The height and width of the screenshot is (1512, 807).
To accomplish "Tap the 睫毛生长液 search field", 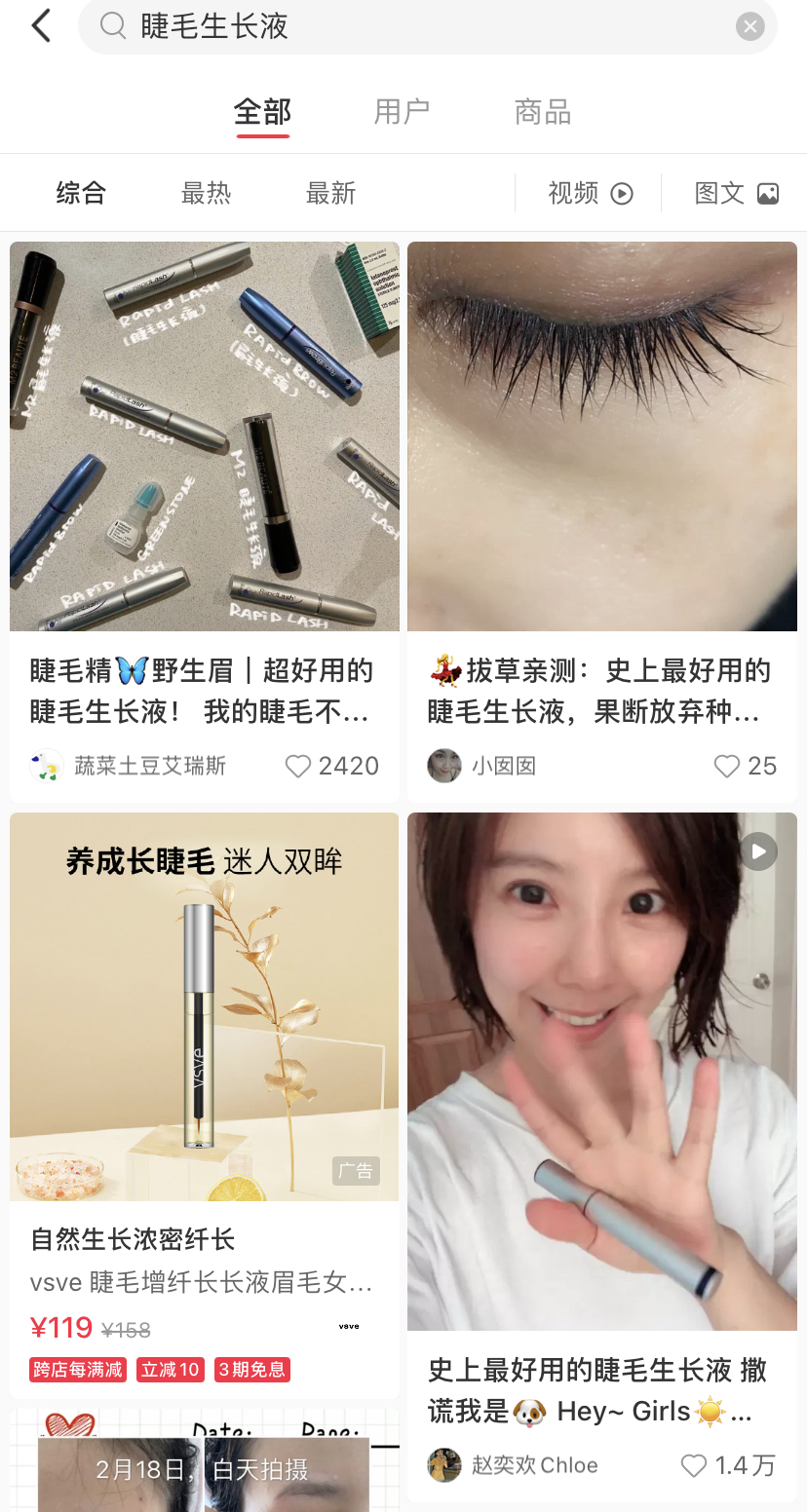I will coord(409,26).
